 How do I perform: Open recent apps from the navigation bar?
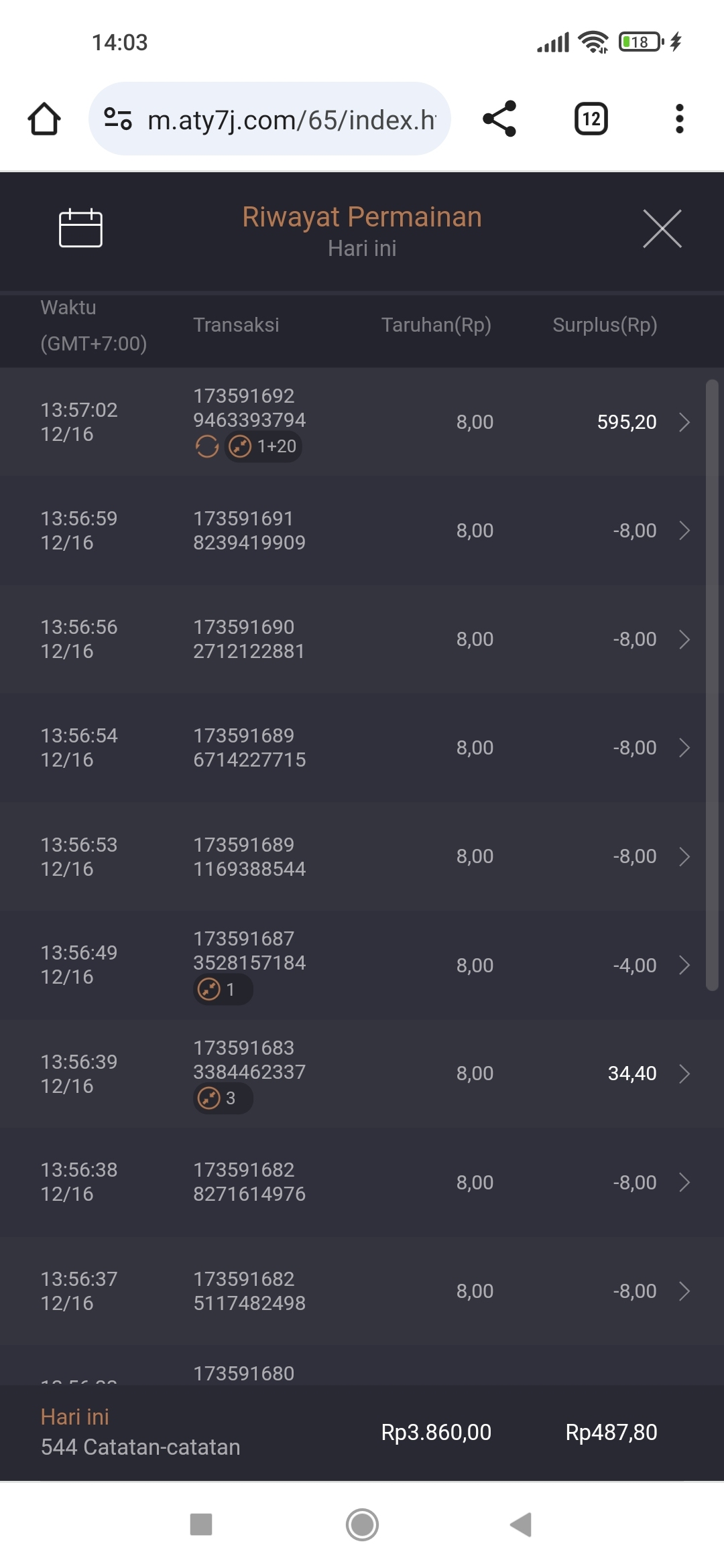click(x=201, y=1524)
